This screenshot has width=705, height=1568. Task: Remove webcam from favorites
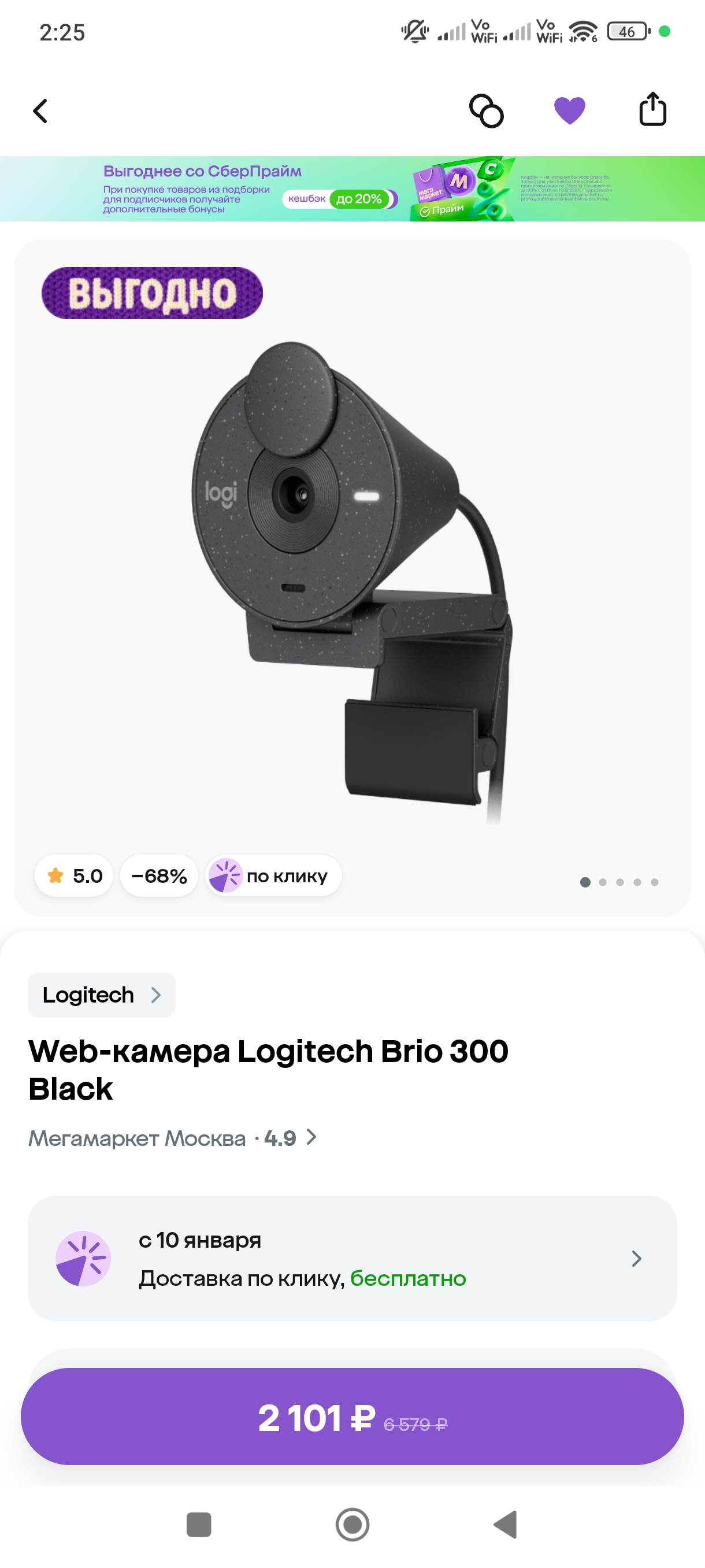[x=569, y=111]
